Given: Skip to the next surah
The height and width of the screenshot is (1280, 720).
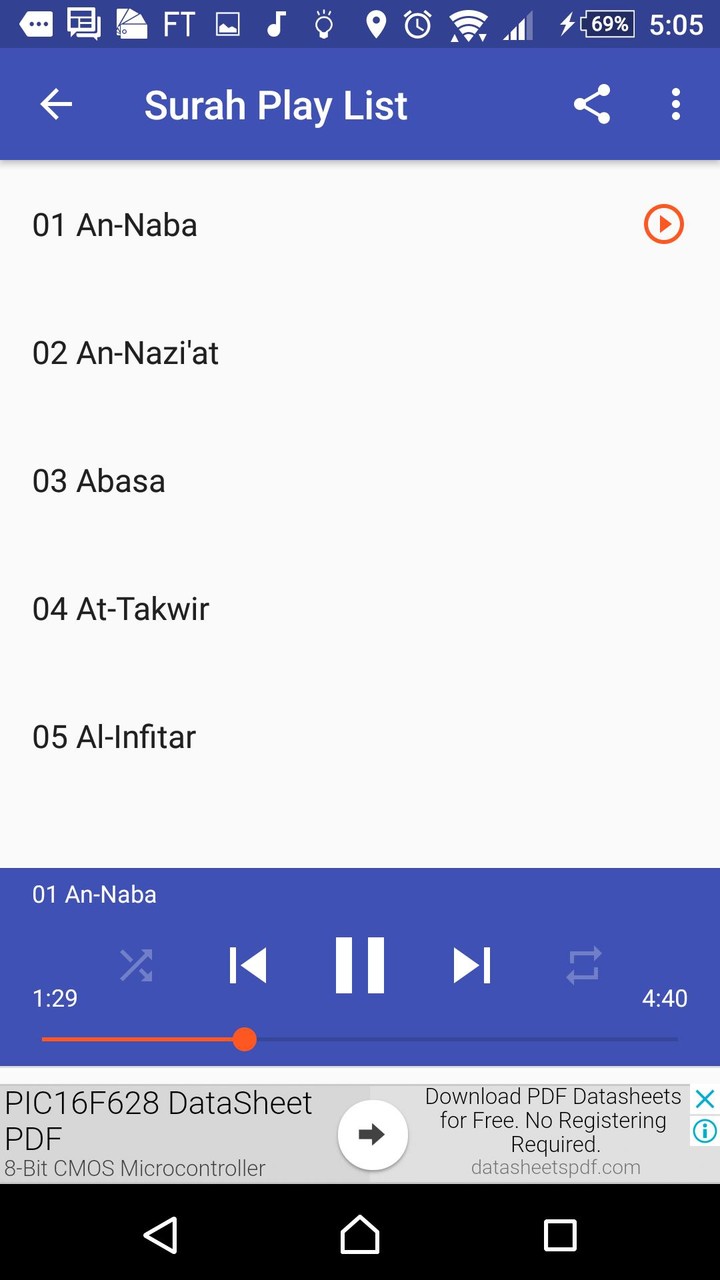Looking at the screenshot, I should (x=471, y=964).
